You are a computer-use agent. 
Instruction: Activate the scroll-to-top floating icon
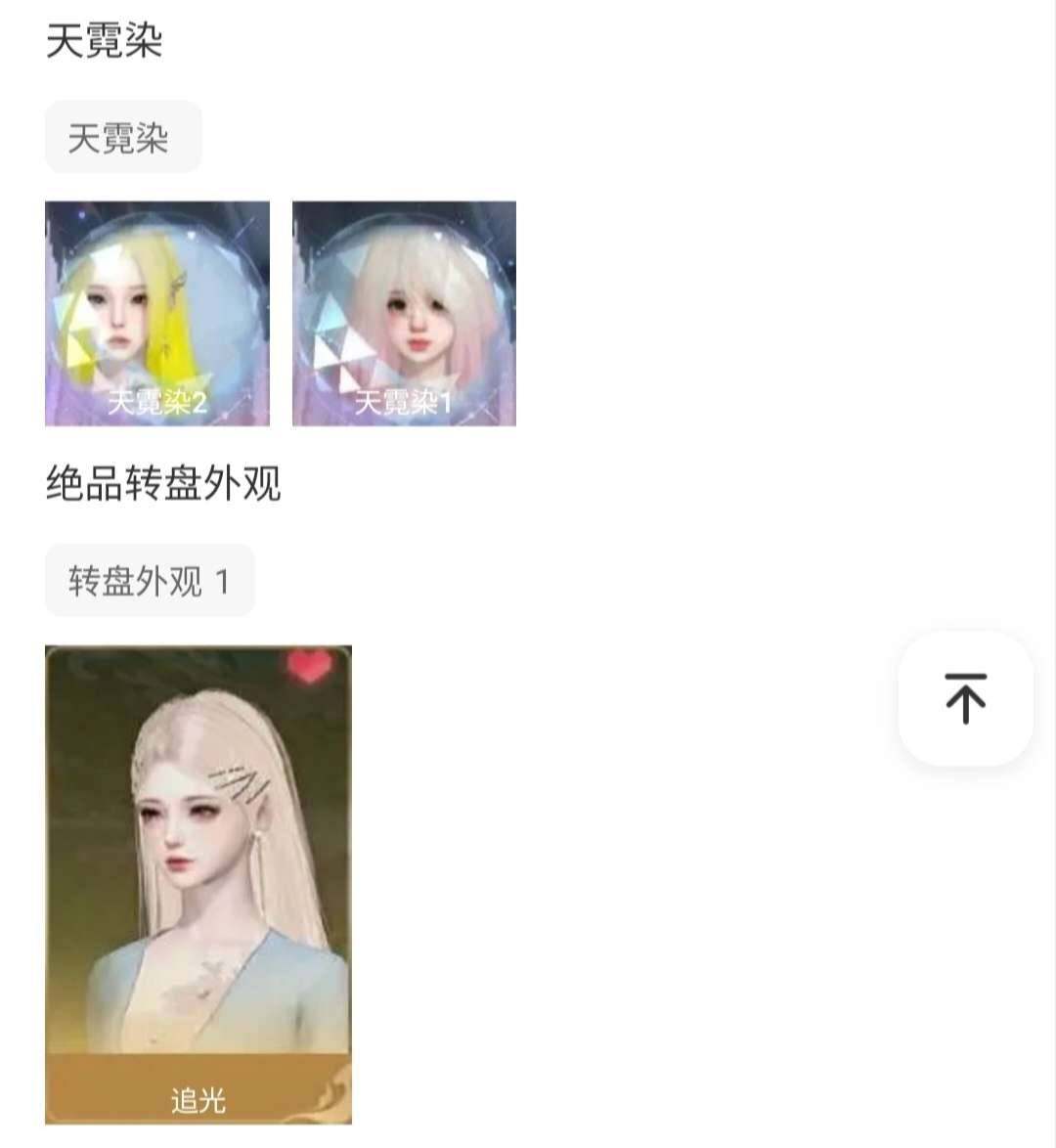(964, 698)
